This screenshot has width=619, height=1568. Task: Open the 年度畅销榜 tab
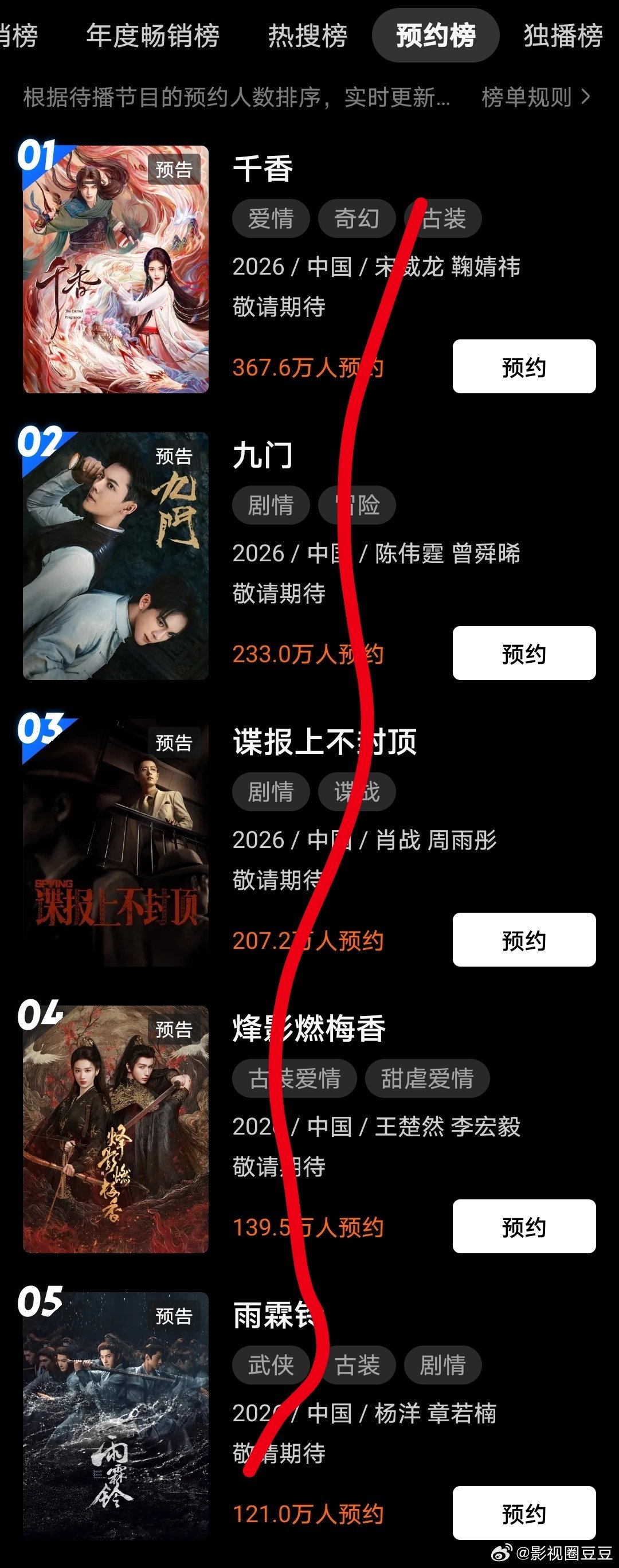tap(155, 35)
